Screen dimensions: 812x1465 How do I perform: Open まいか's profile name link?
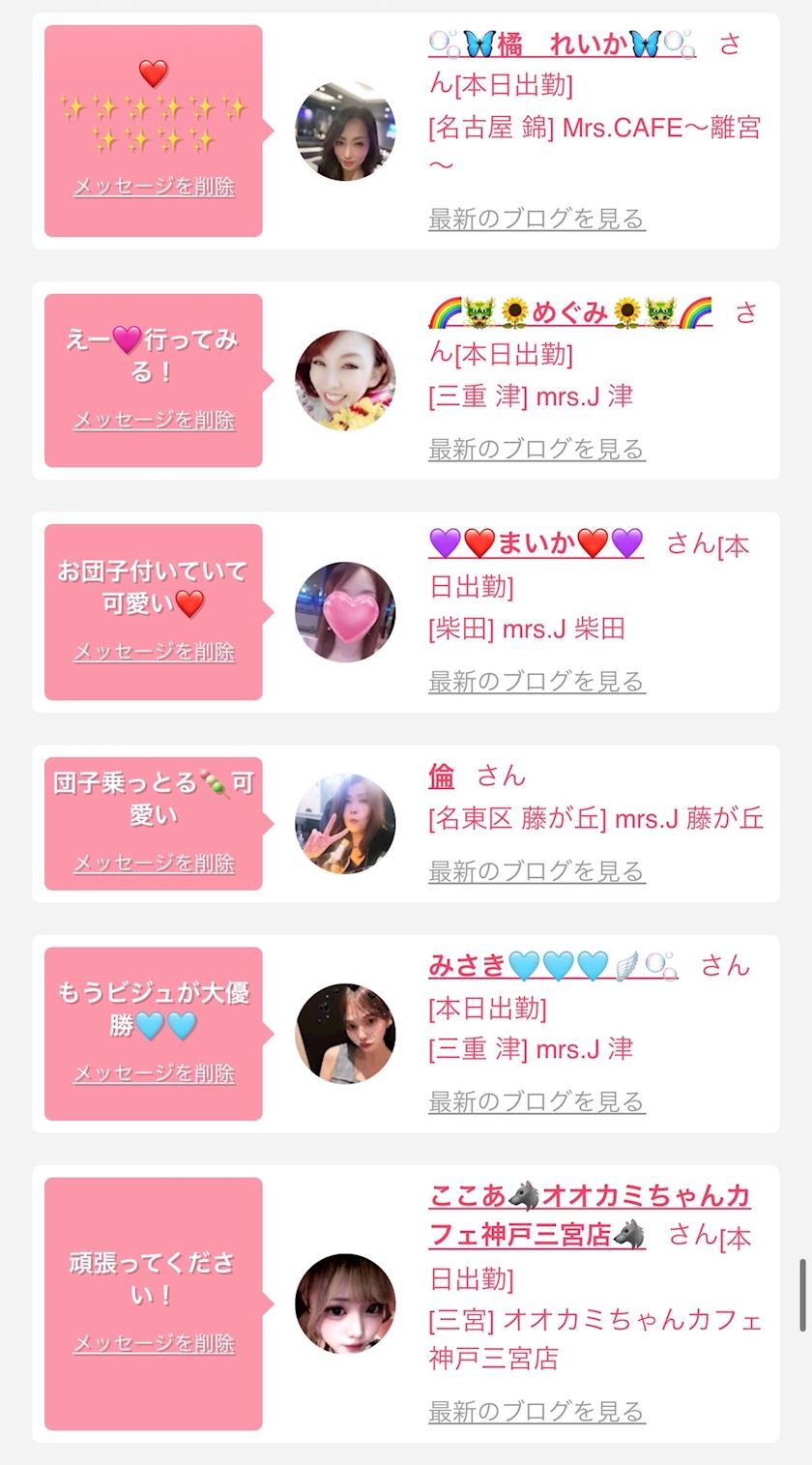click(x=536, y=543)
